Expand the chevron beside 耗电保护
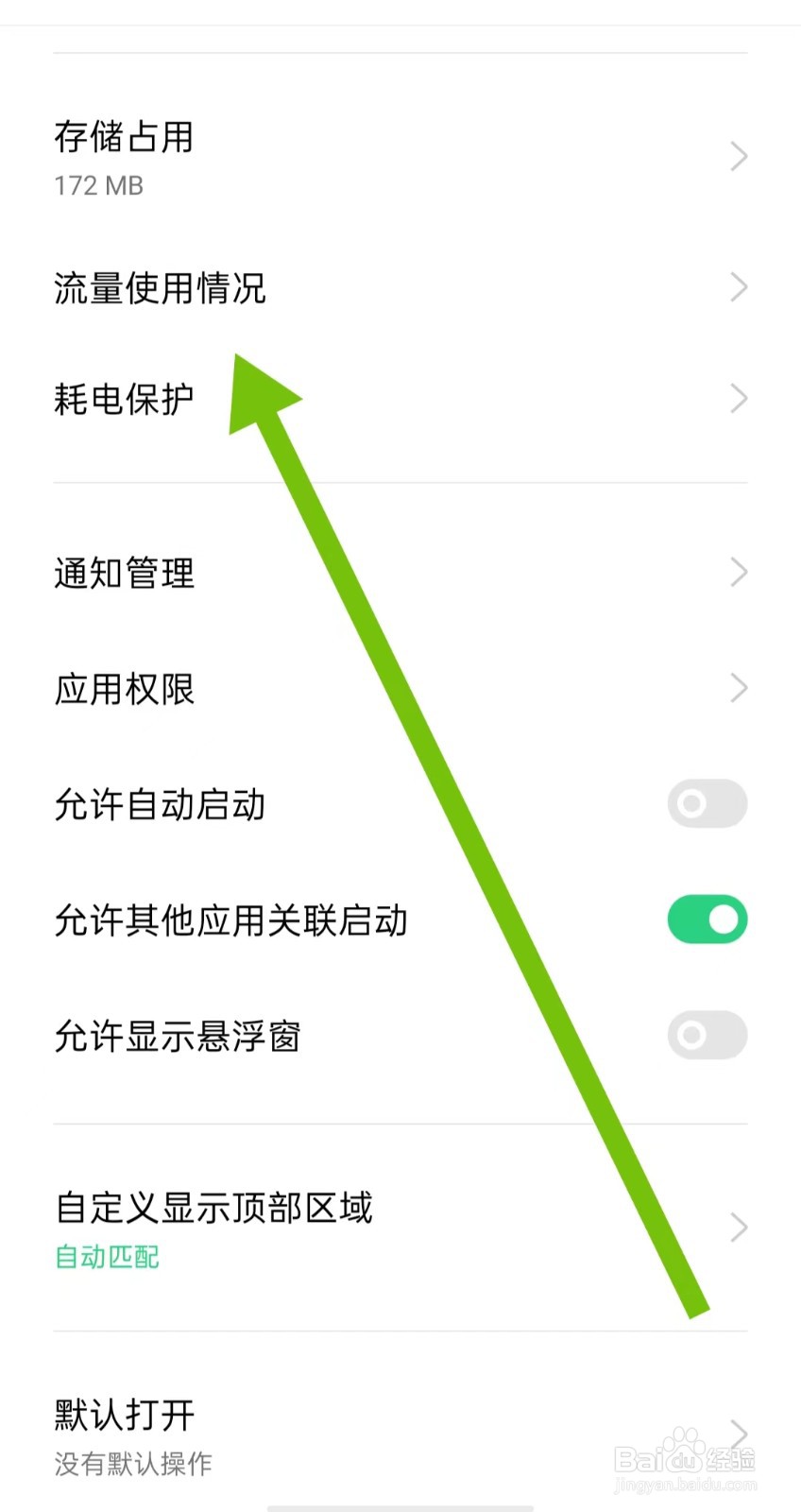 pyautogui.click(x=740, y=399)
